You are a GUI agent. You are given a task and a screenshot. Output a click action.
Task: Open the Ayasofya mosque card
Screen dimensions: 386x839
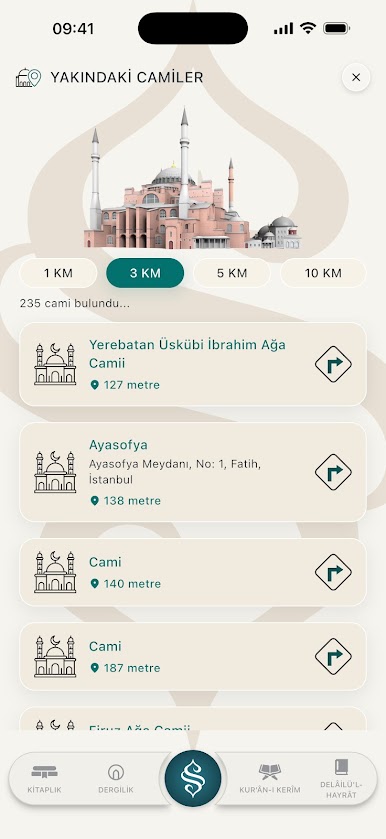[x=193, y=472]
